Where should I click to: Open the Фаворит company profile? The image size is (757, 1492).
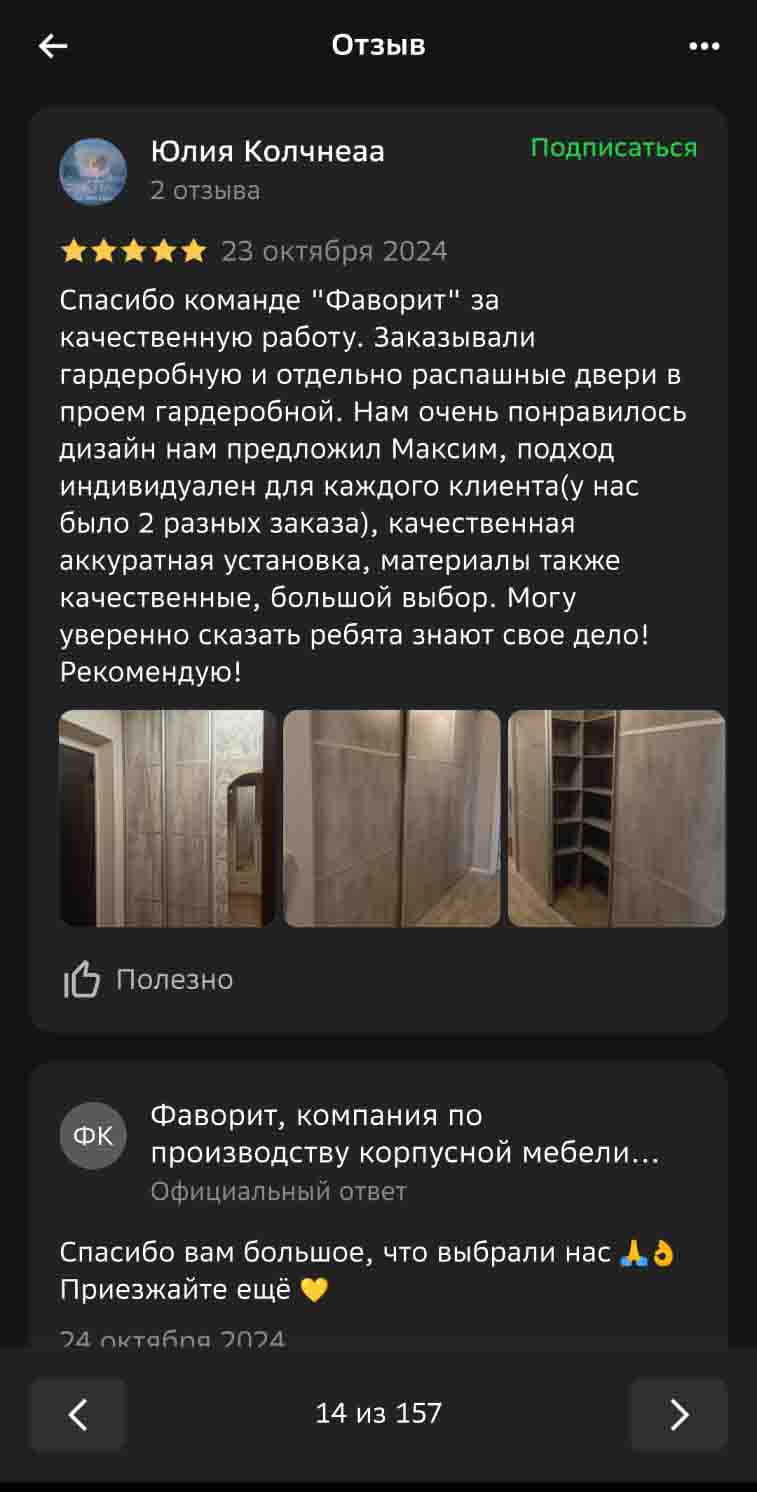(x=405, y=1134)
